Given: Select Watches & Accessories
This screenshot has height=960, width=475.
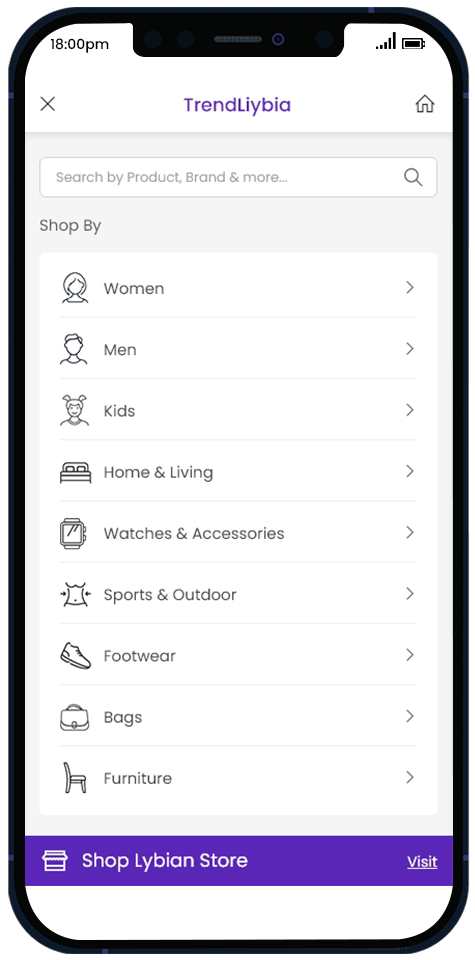Looking at the screenshot, I should [x=238, y=533].
